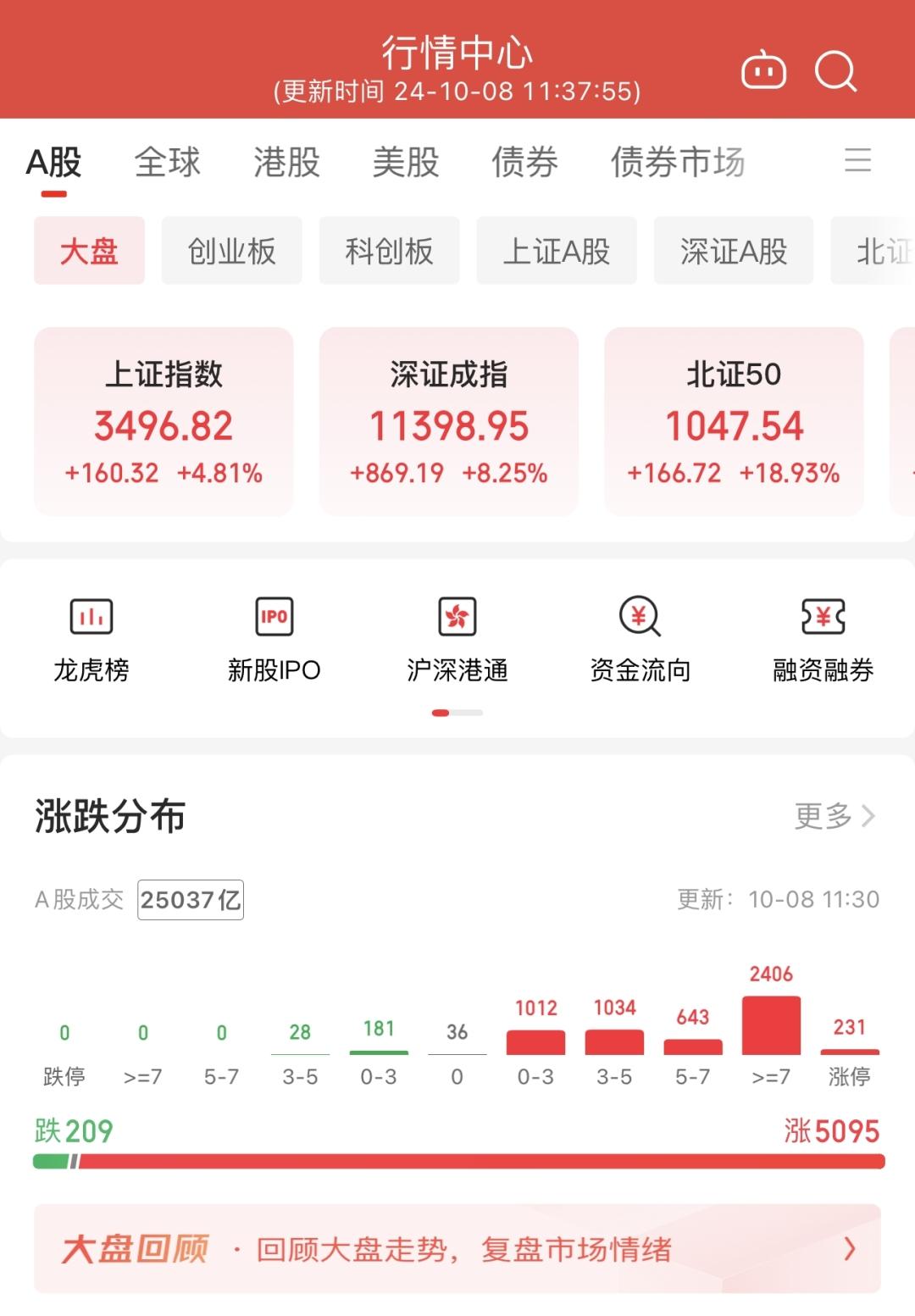Open the search magnifier icon
Screen dimensions: 915x1316
pyautogui.click(x=835, y=71)
